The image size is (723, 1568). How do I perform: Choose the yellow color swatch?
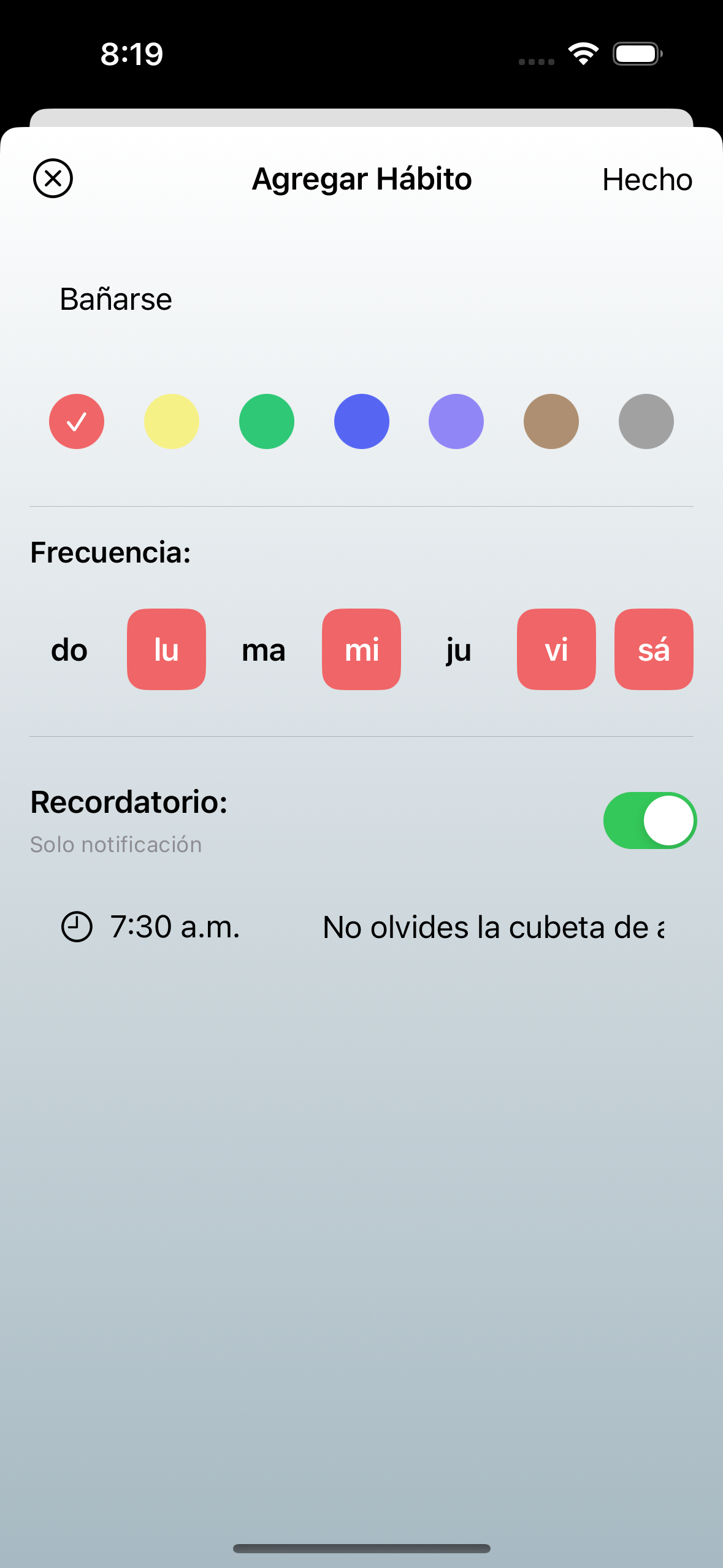(172, 421)
